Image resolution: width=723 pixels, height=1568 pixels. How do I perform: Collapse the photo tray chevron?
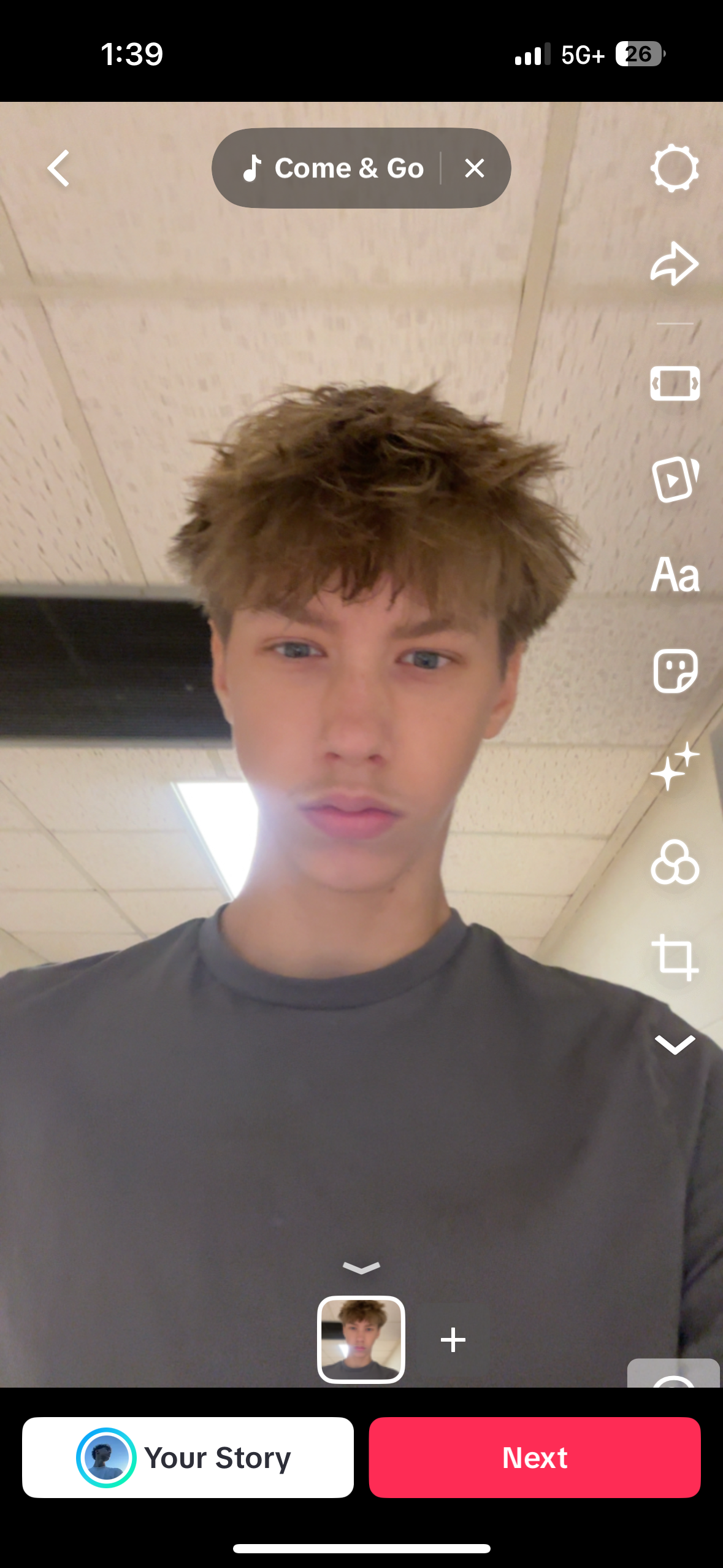(x=361, y=1267)
